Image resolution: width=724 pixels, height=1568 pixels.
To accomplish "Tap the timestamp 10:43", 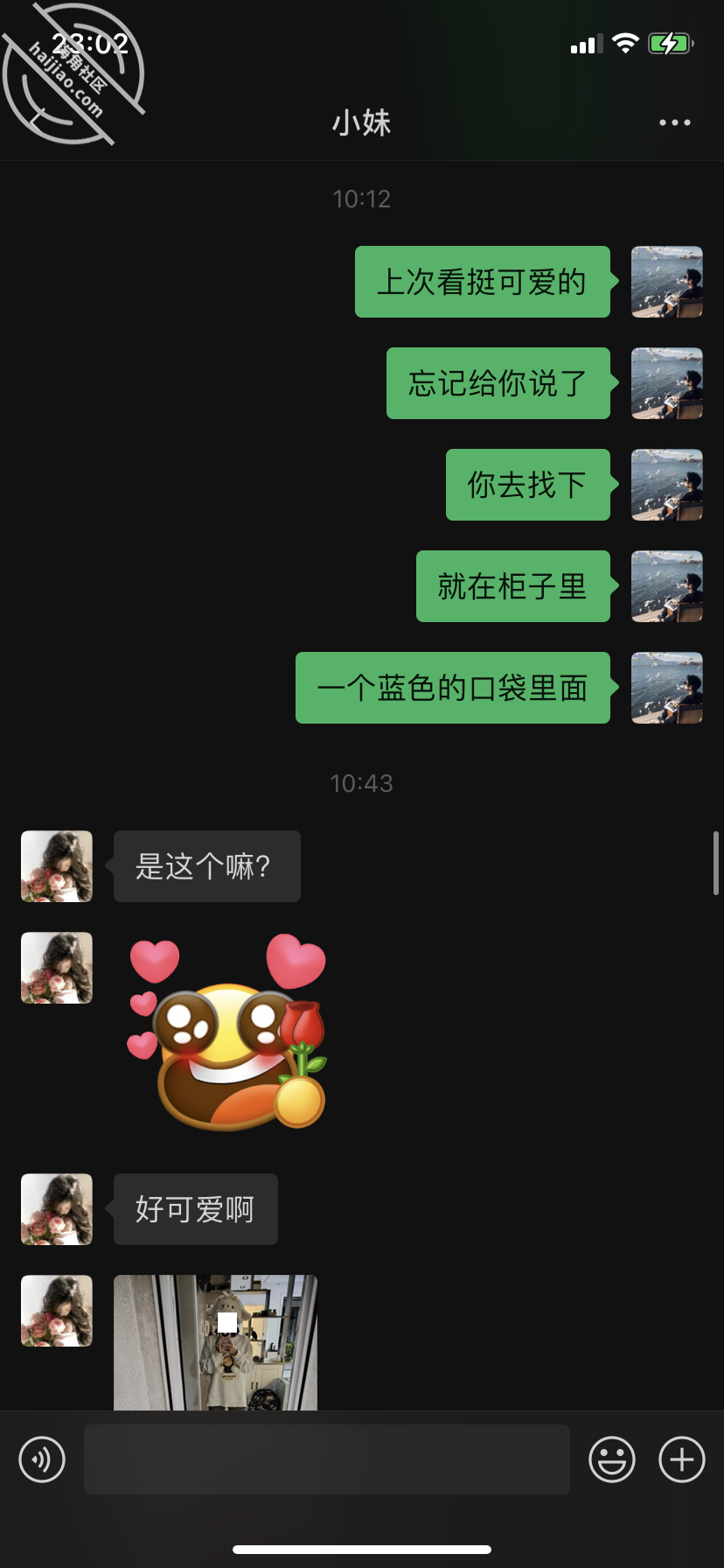I will point(362,783).
